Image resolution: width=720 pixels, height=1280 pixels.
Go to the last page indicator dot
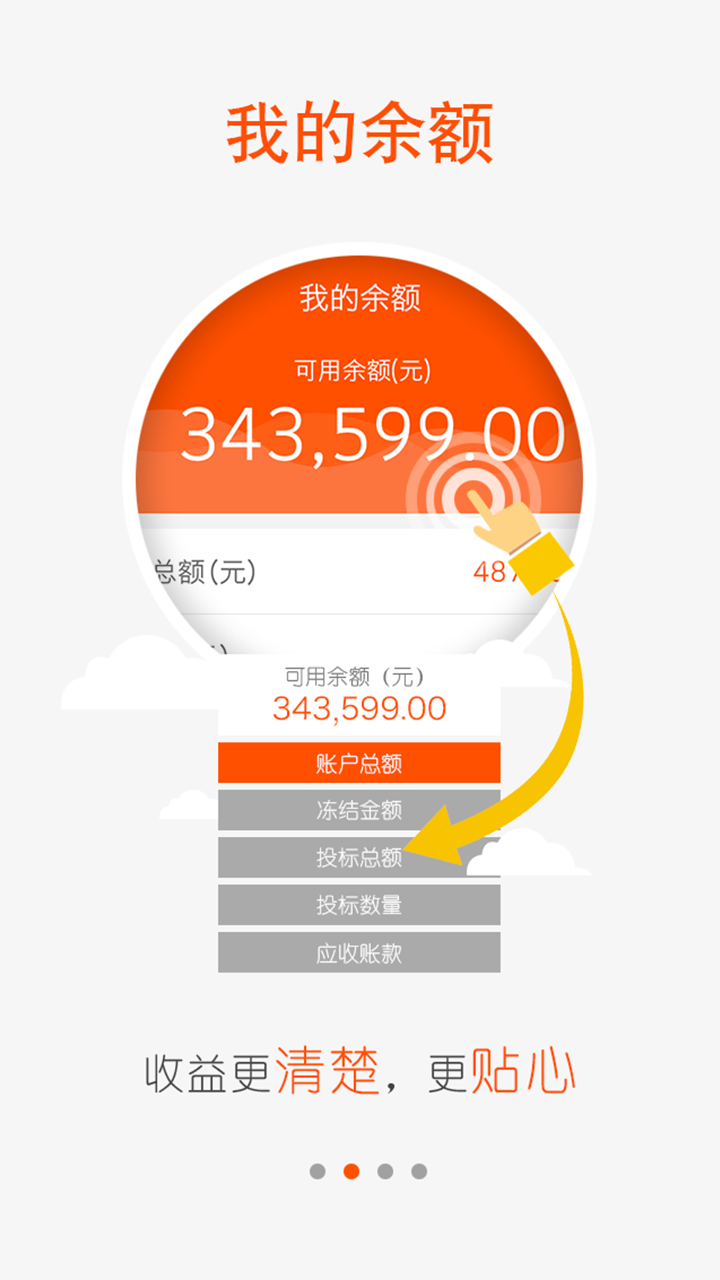point(419,1171)
